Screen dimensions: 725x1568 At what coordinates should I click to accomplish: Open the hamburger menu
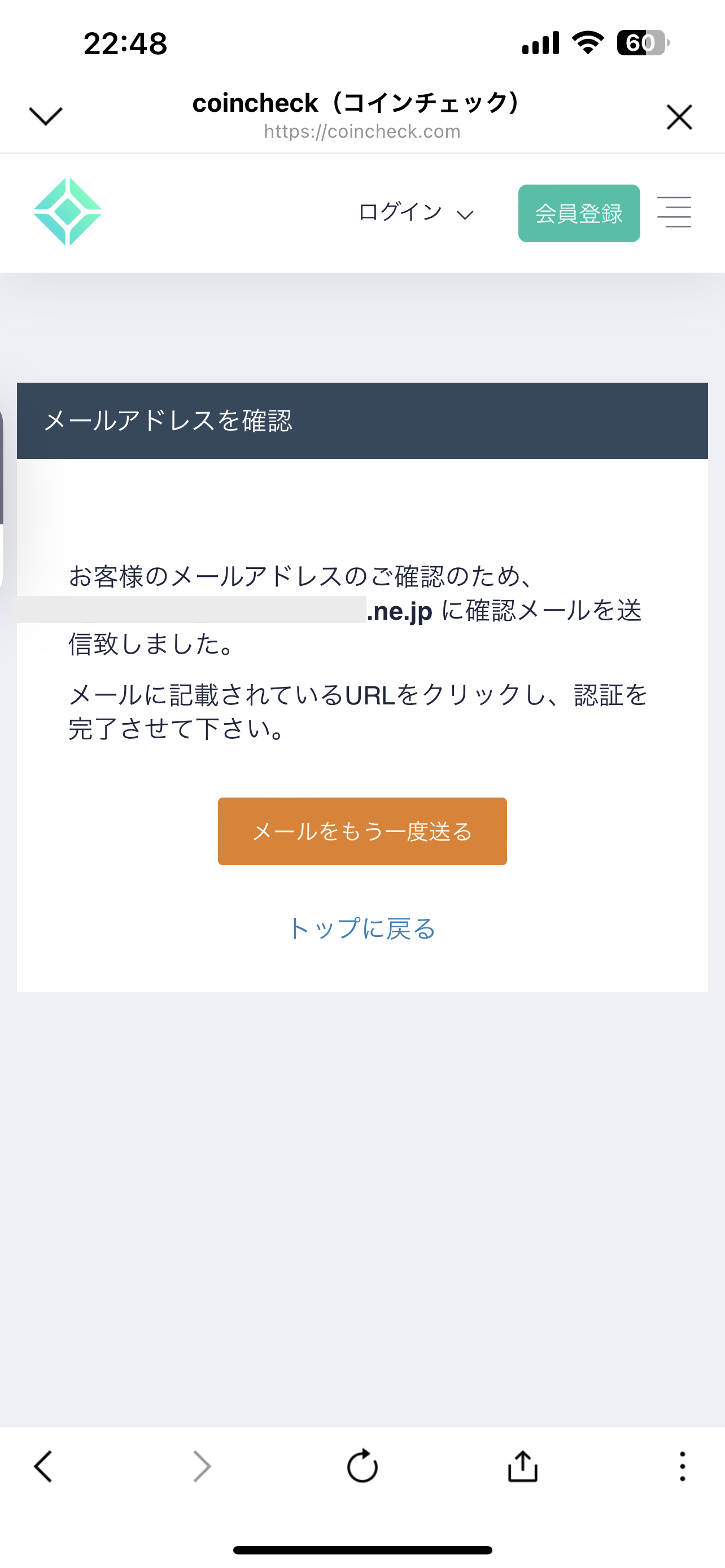click(x=674, y=212)
